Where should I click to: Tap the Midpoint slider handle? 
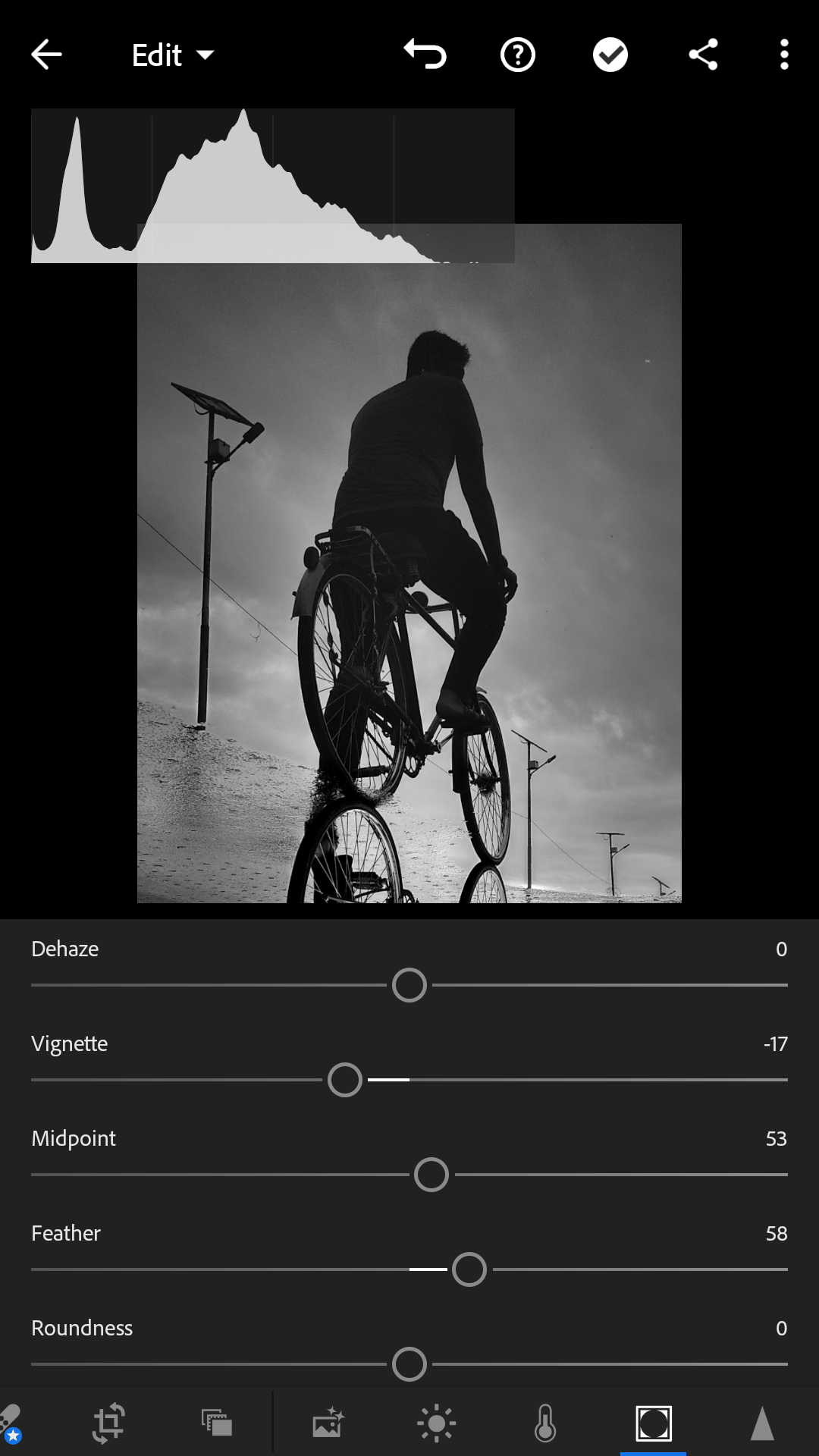coord(431,1175)
